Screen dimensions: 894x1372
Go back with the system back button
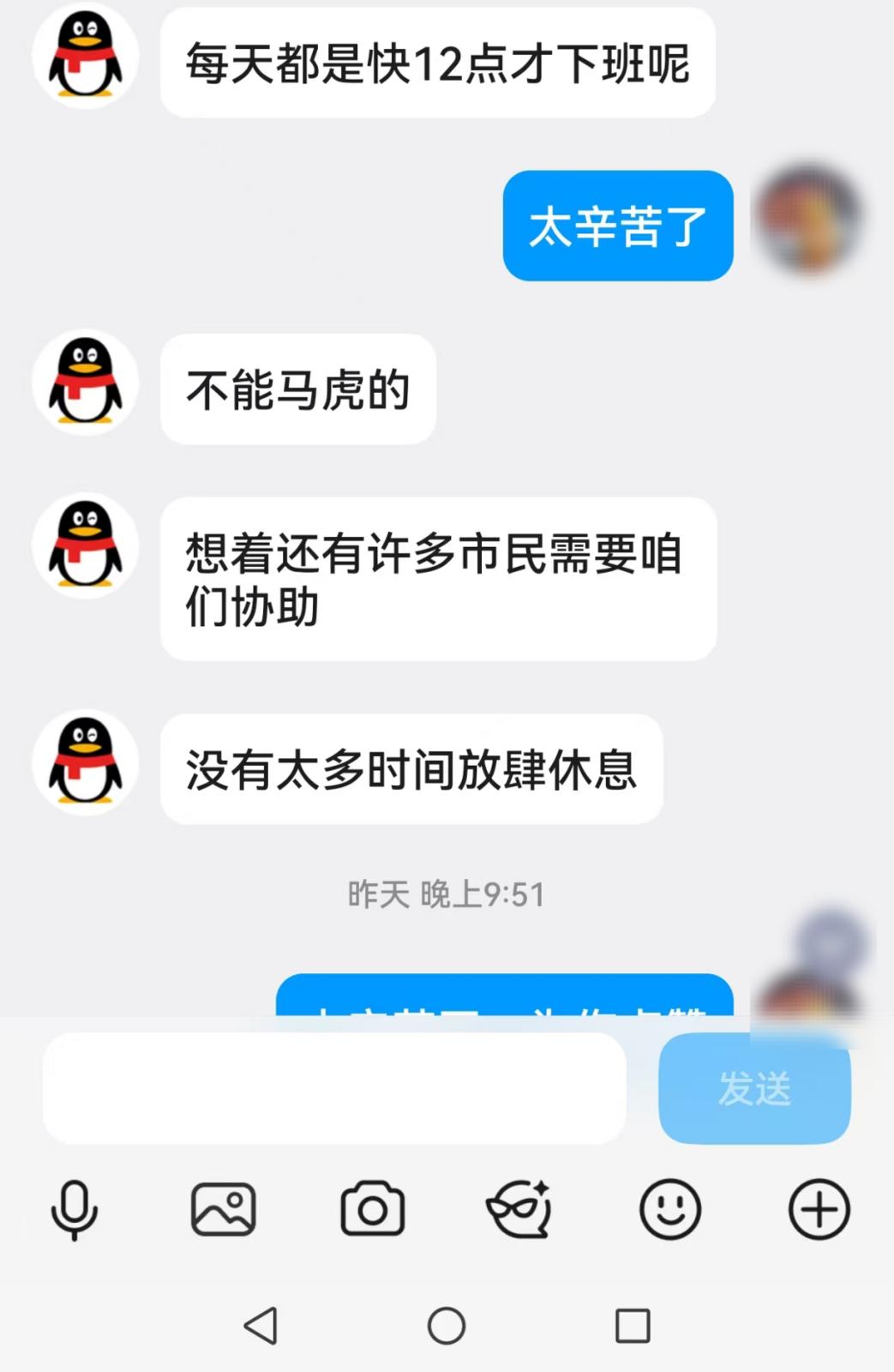pos(261,1326)
